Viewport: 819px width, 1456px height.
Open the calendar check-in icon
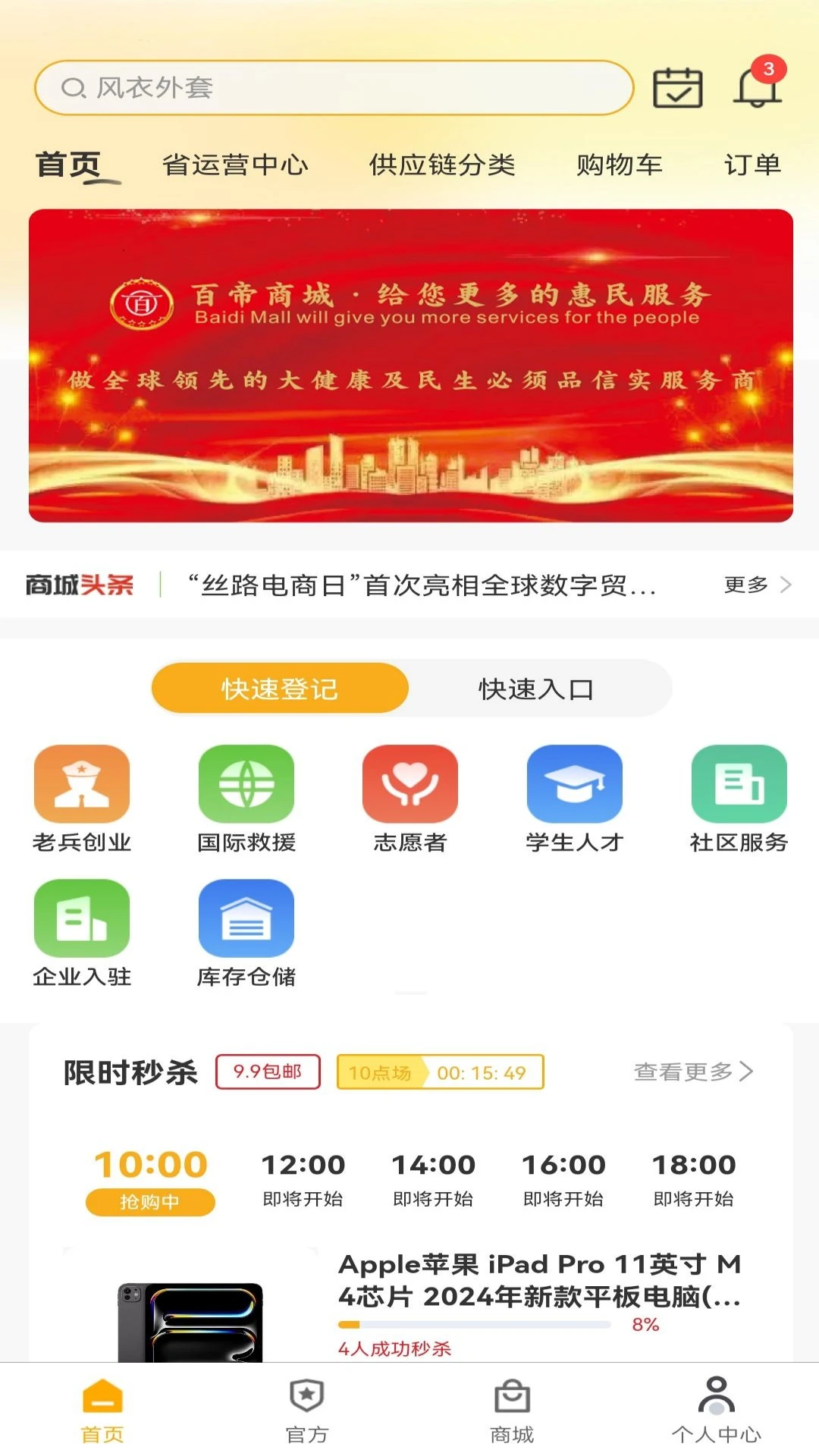[677, 89]
